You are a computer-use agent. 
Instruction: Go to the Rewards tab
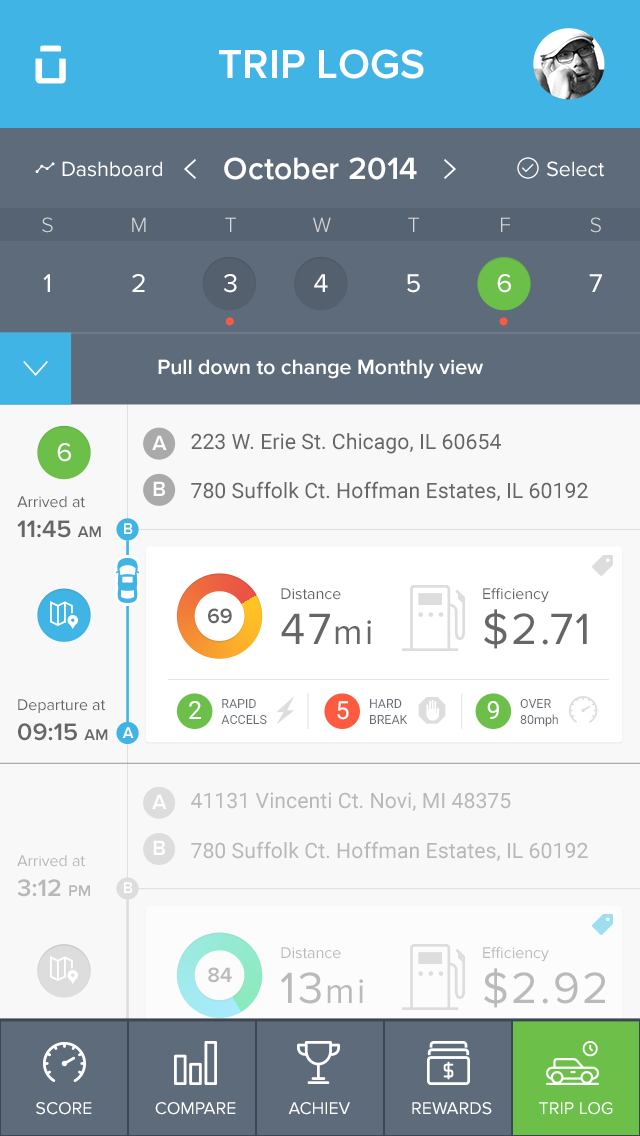point(448,1078)
